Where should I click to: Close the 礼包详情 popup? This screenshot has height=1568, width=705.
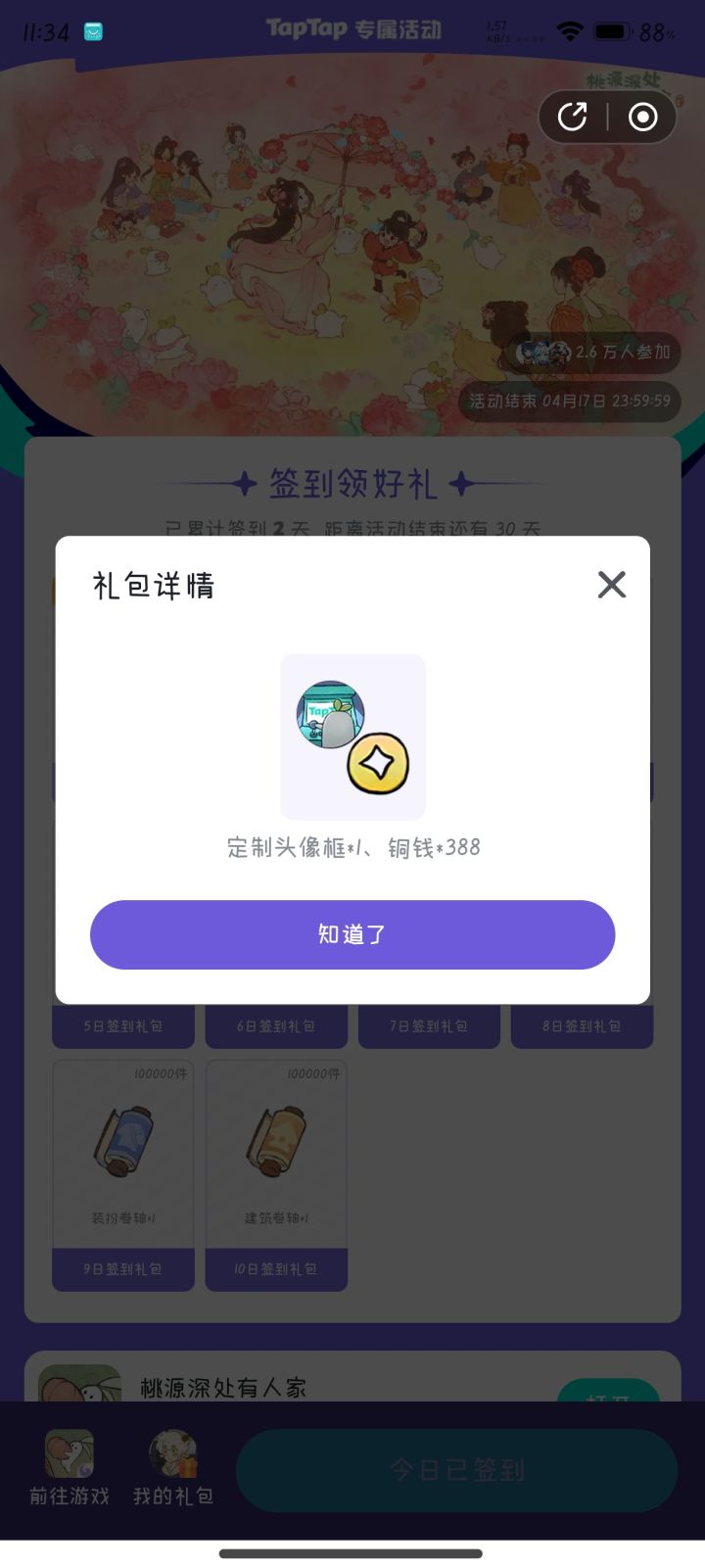(x=611, y=585)
